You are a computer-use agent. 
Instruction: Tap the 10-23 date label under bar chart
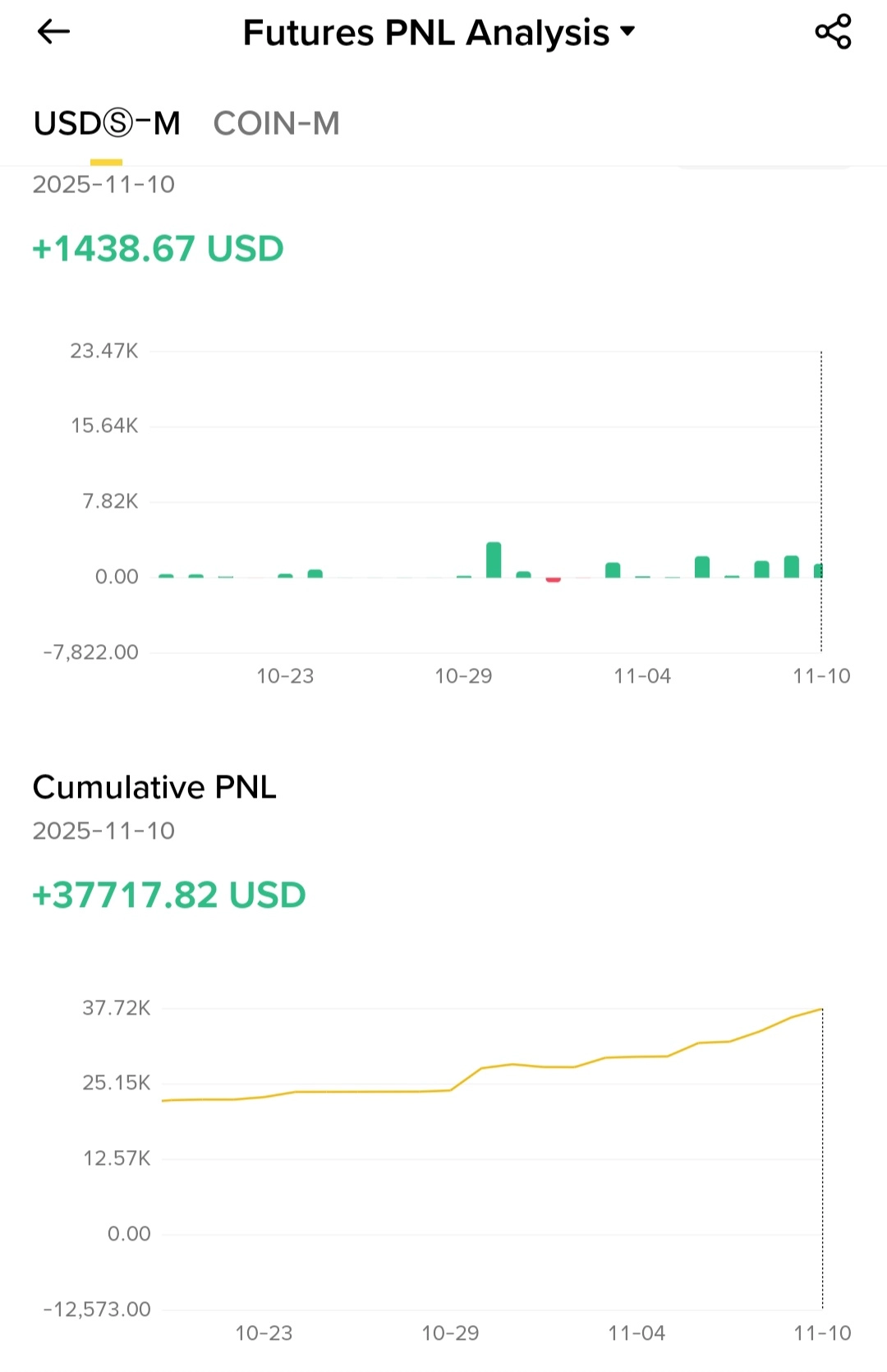pos(287,676)
